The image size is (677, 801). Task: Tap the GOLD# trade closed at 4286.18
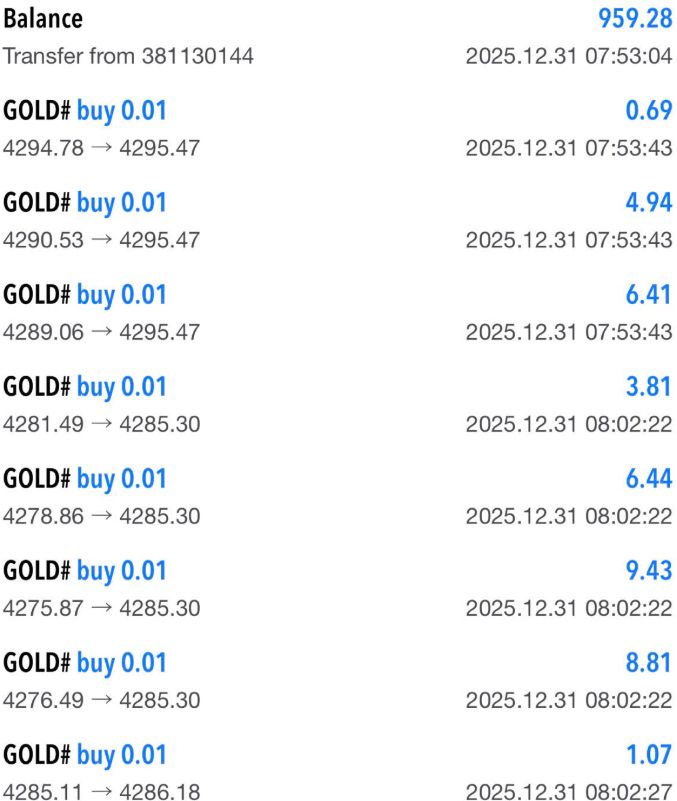pyautogui.click(x=338, y=772)
